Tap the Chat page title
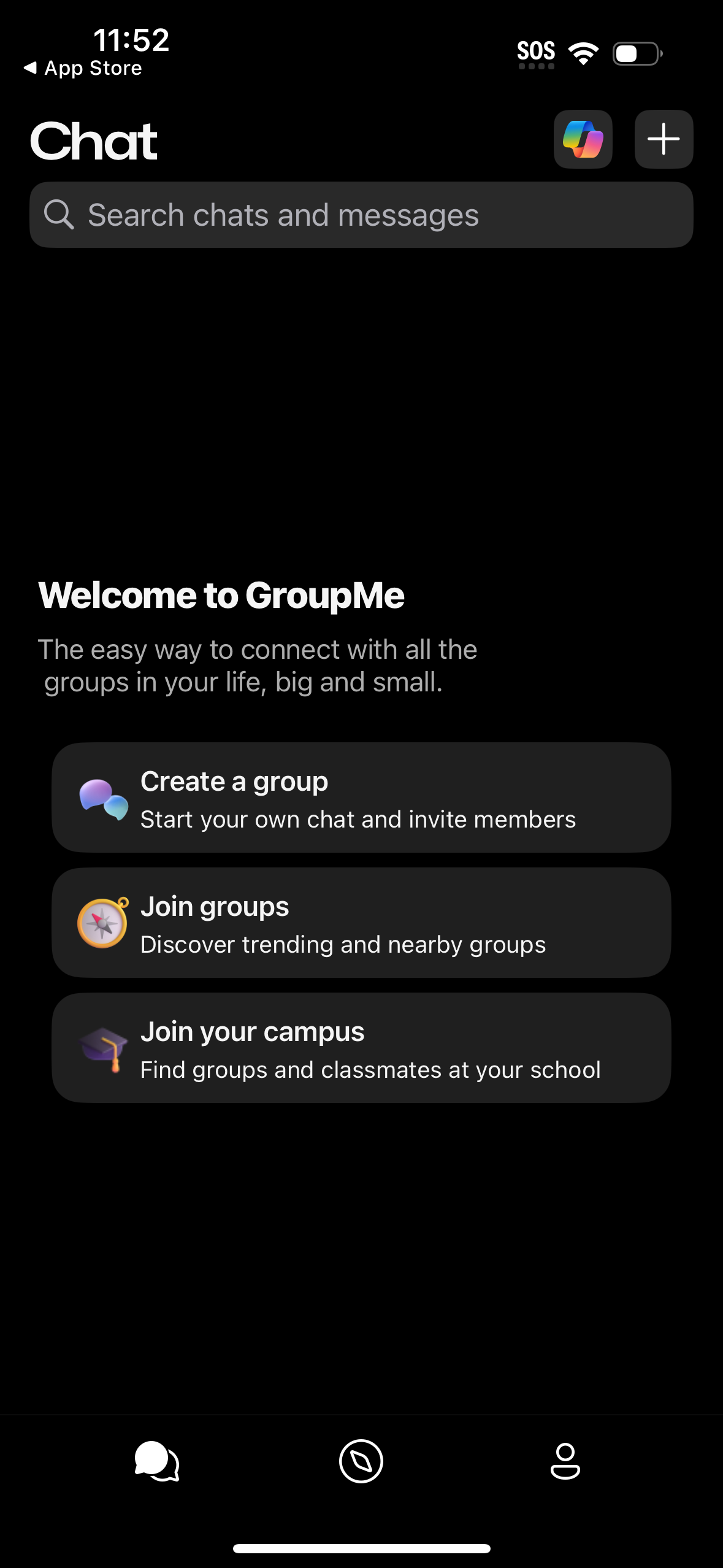This screenshot has width=723, height=1568. (x=94, y=140)
